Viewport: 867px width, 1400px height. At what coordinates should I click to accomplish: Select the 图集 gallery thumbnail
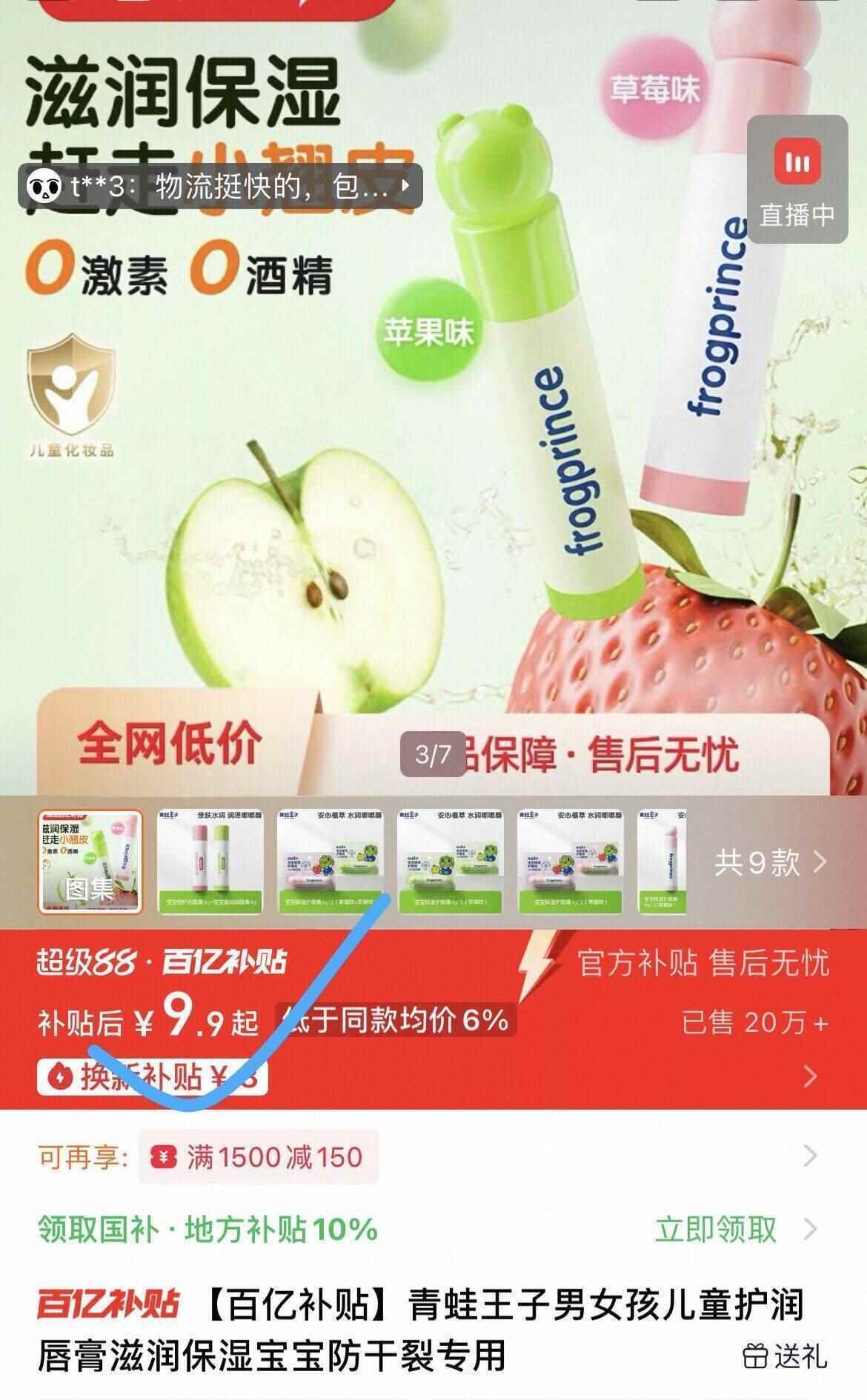click(90, 862)
